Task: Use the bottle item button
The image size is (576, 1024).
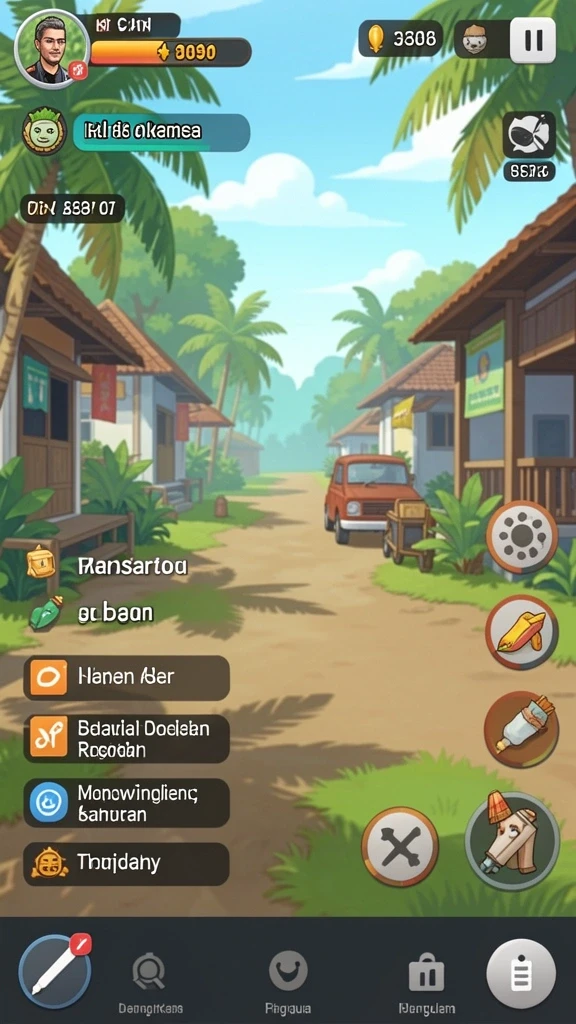Action: 521,729
